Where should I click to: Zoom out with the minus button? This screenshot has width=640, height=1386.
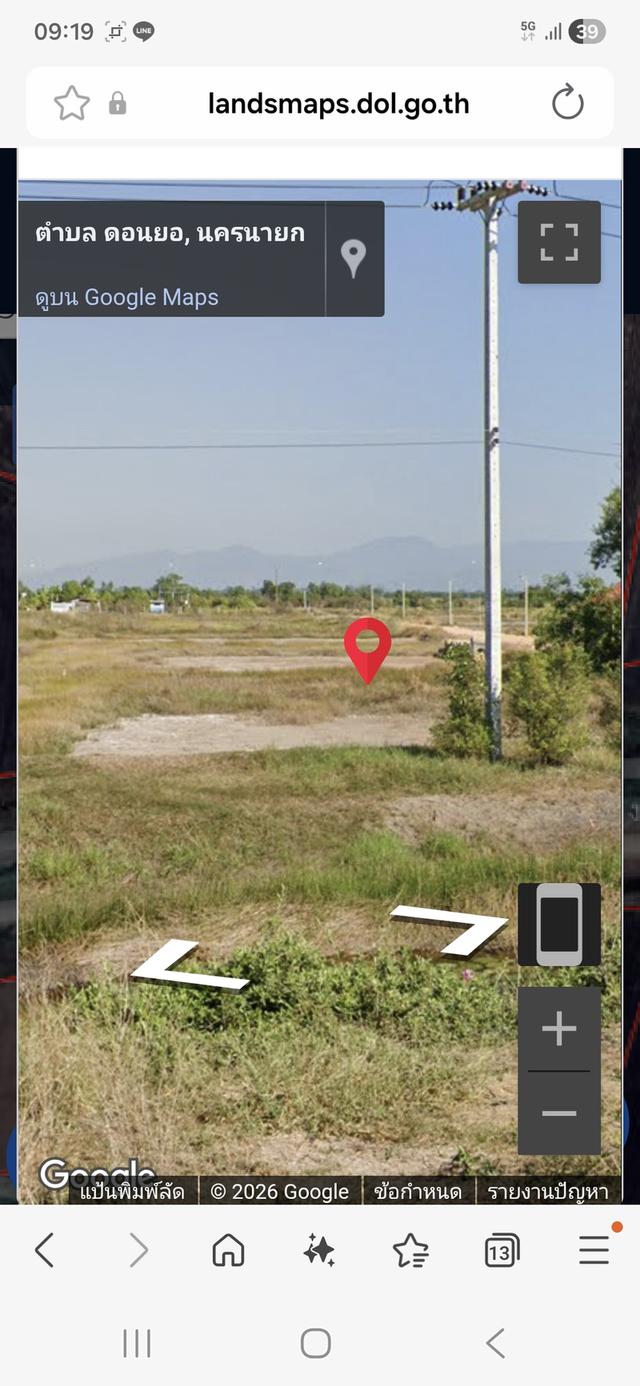click(x=559, y=1113)
